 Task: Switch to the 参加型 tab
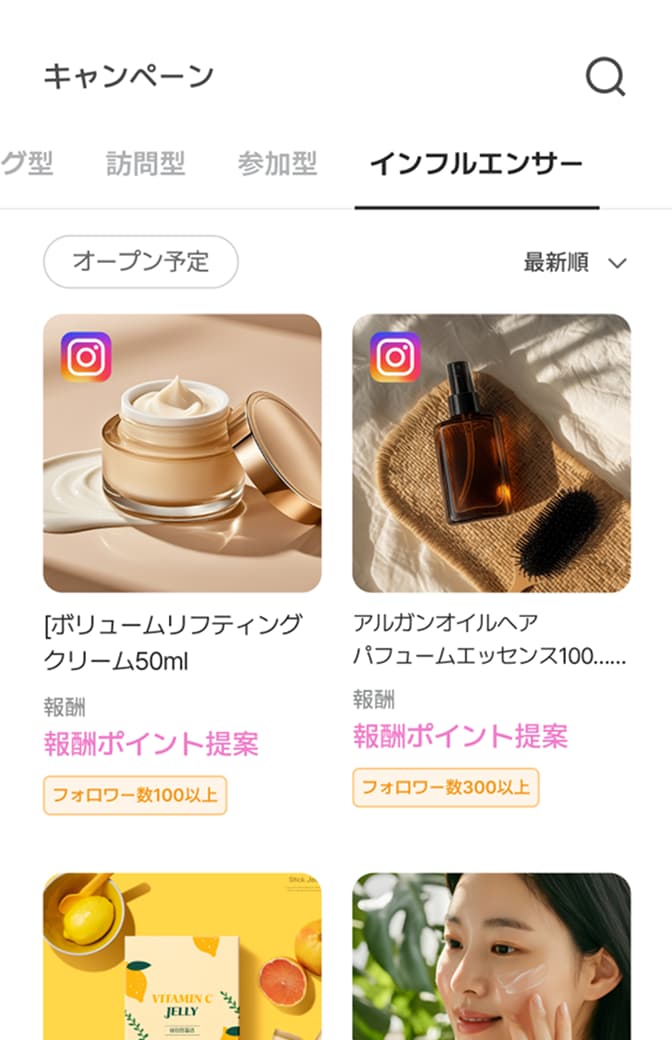pos(277,163)
